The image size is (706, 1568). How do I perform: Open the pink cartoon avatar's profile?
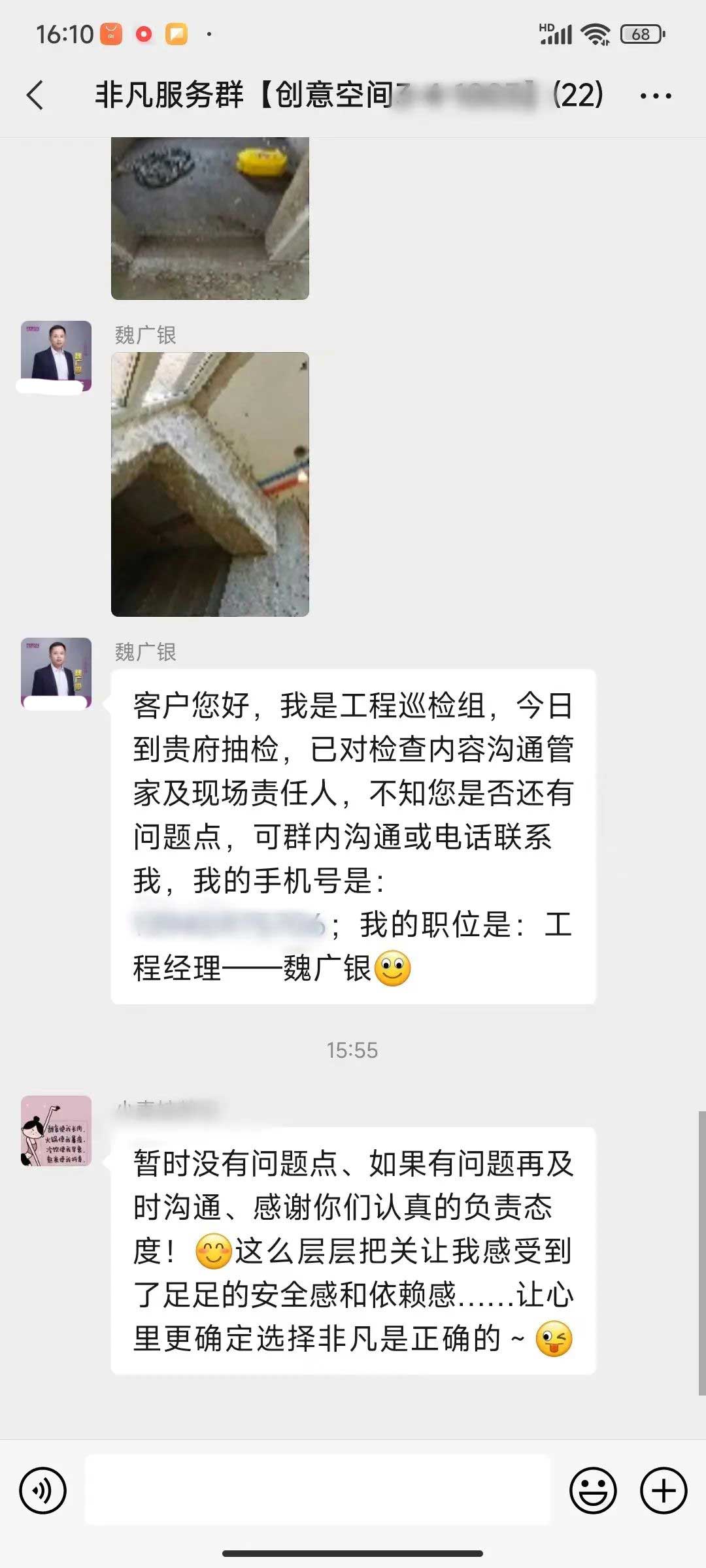pos(56,1131)
